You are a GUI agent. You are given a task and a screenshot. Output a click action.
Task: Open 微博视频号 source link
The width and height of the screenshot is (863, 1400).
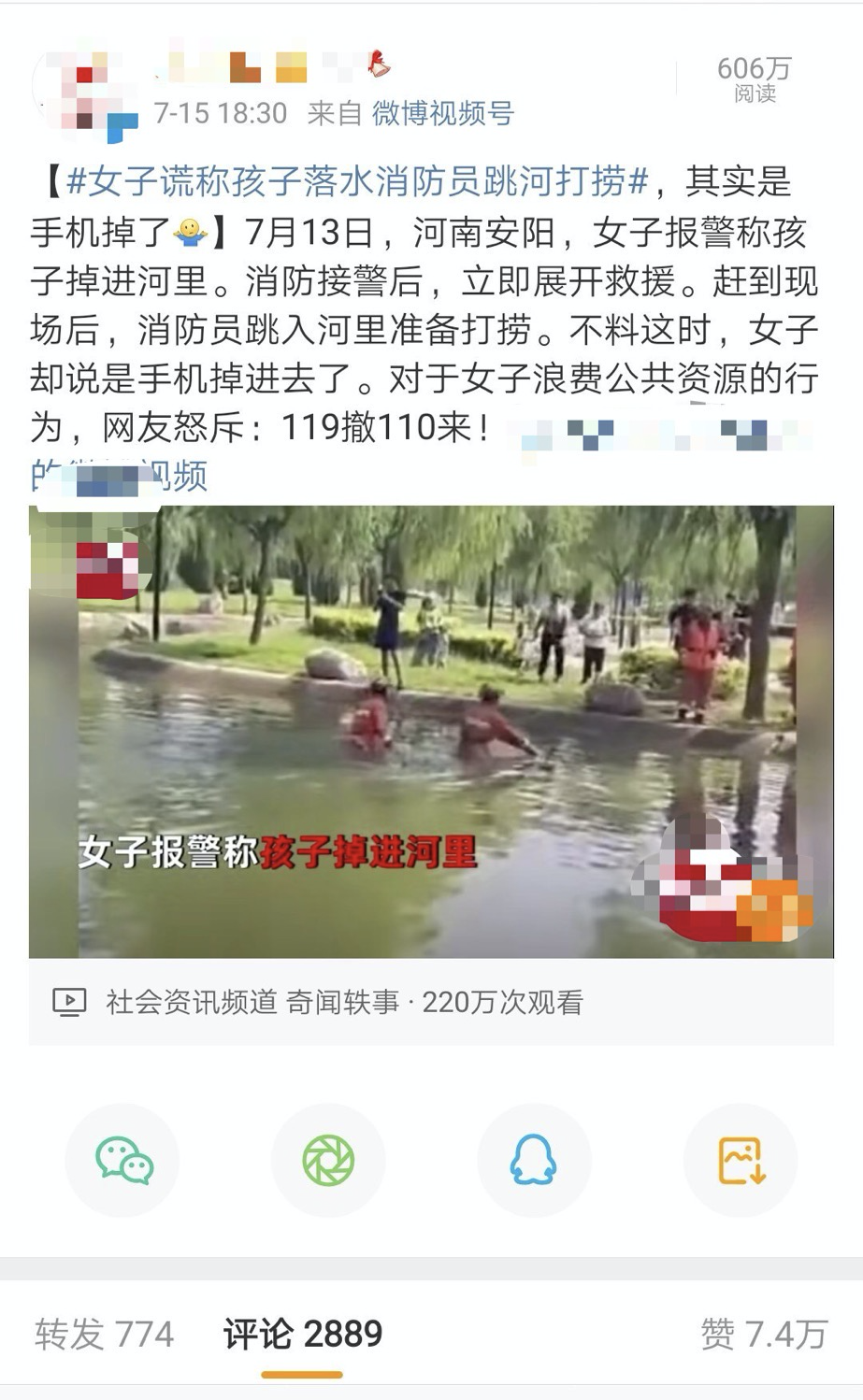[442, 113]
